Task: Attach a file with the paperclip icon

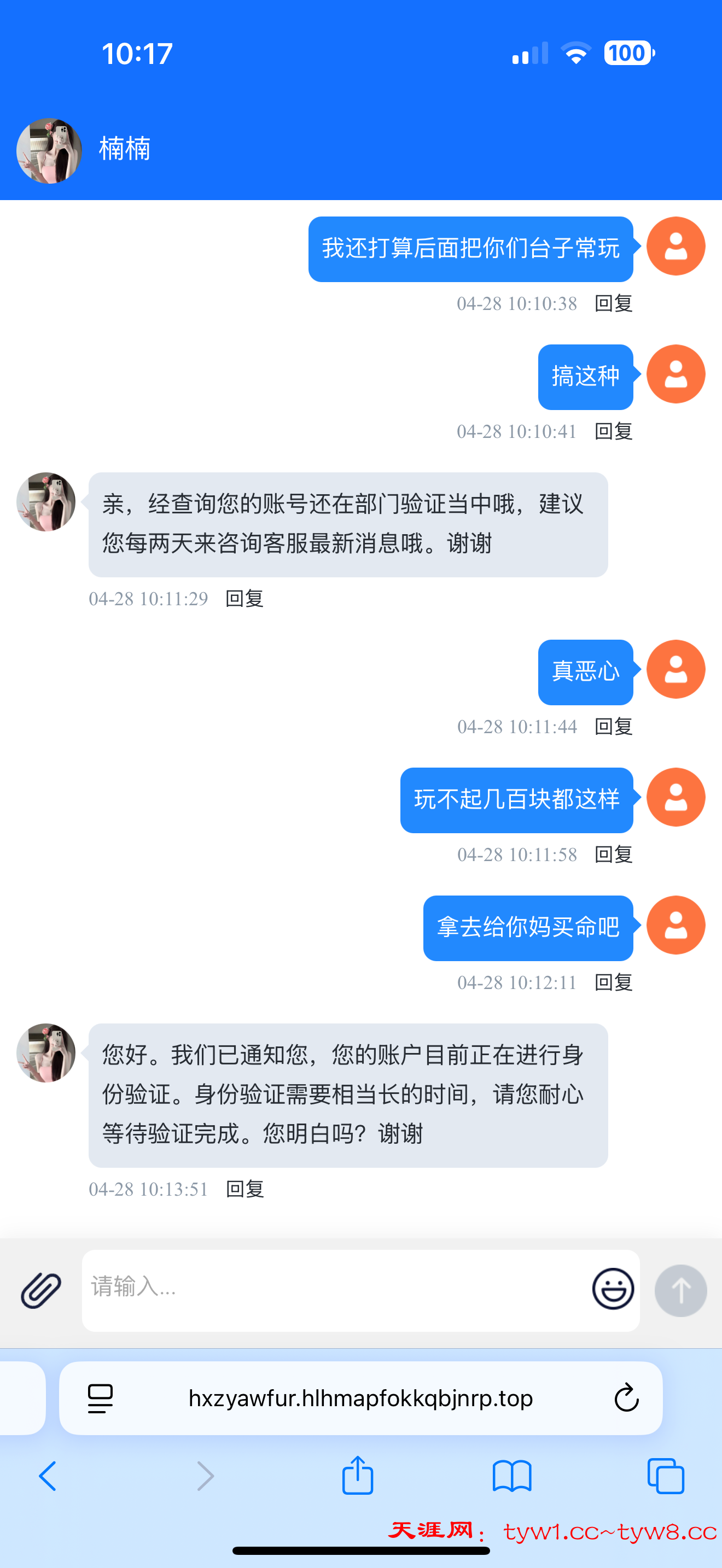Action: click(41, 1290)
